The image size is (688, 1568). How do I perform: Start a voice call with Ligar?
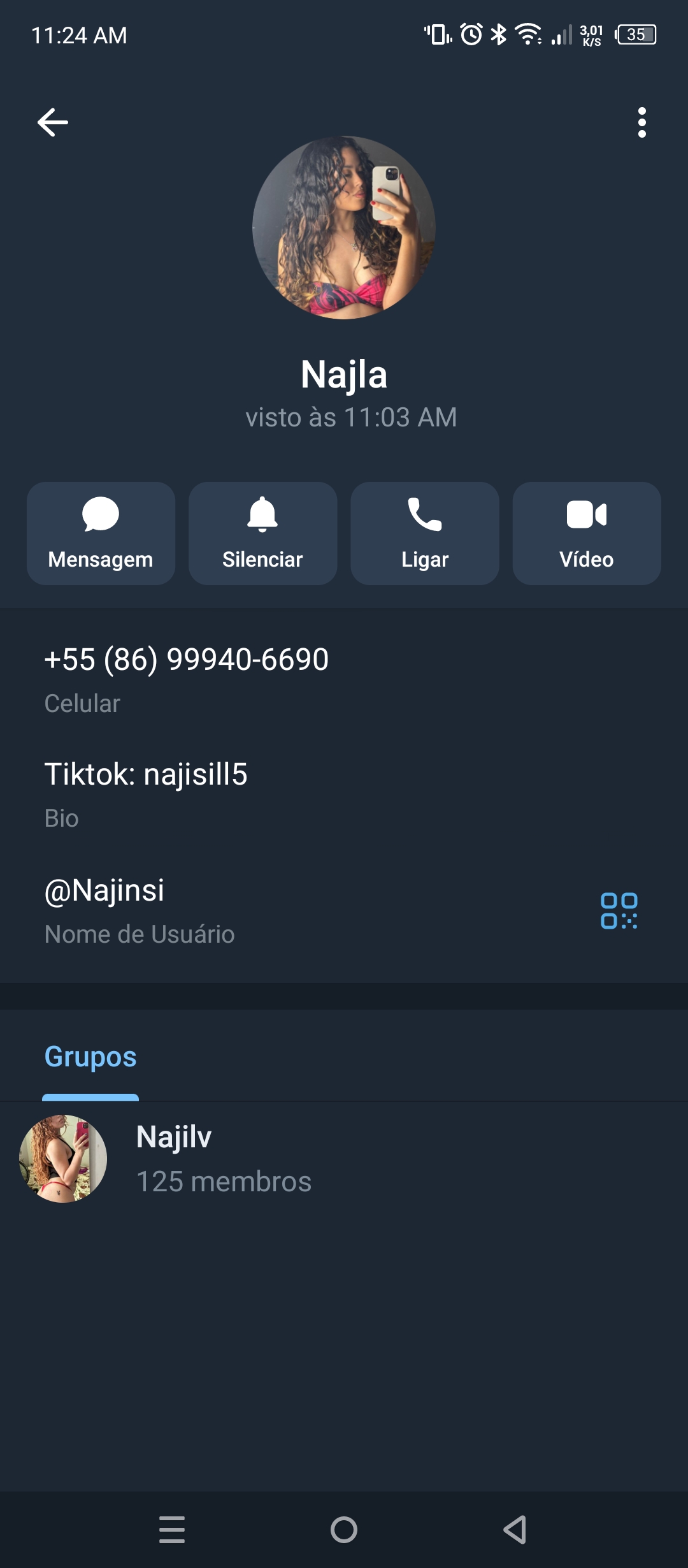425,533
